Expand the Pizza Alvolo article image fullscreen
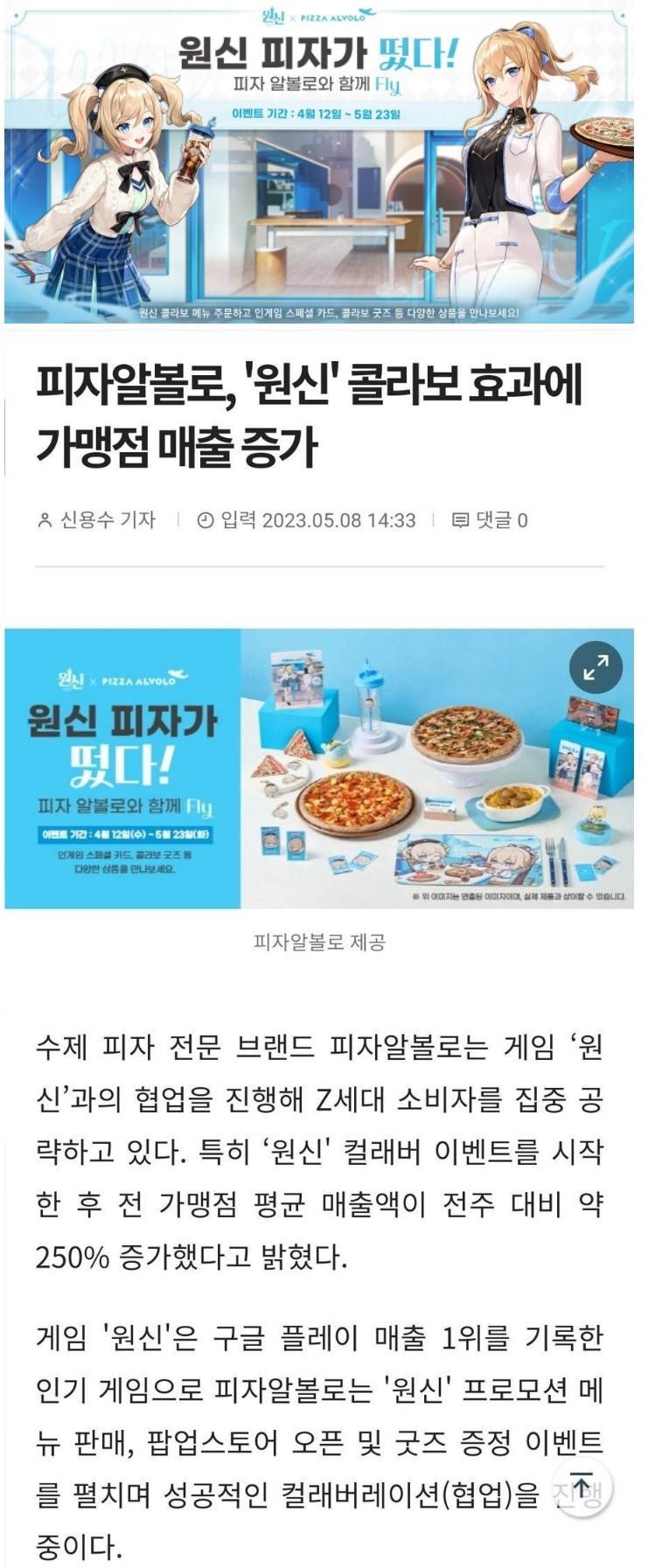 [x=596, y=669]
